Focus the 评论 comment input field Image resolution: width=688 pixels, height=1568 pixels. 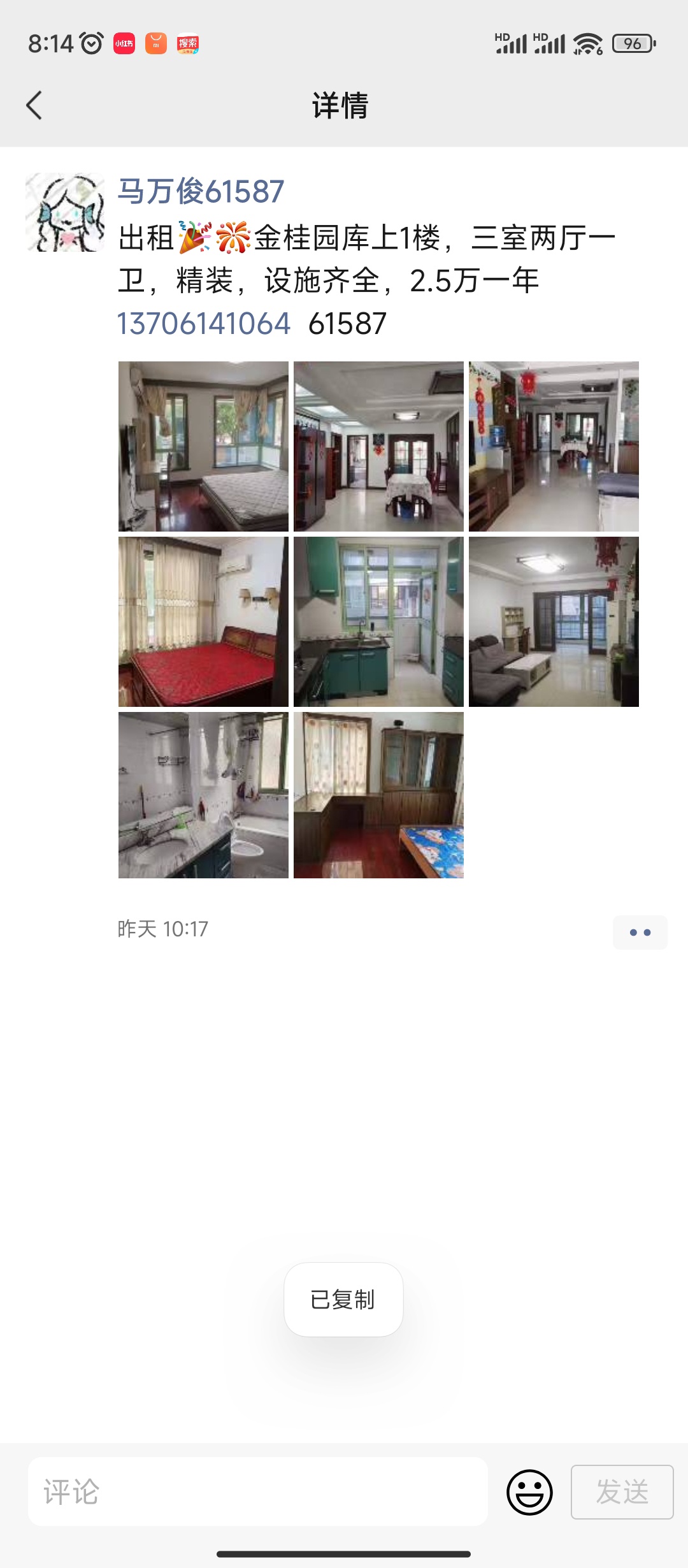pyautogui.click(x=258, y=1492)
